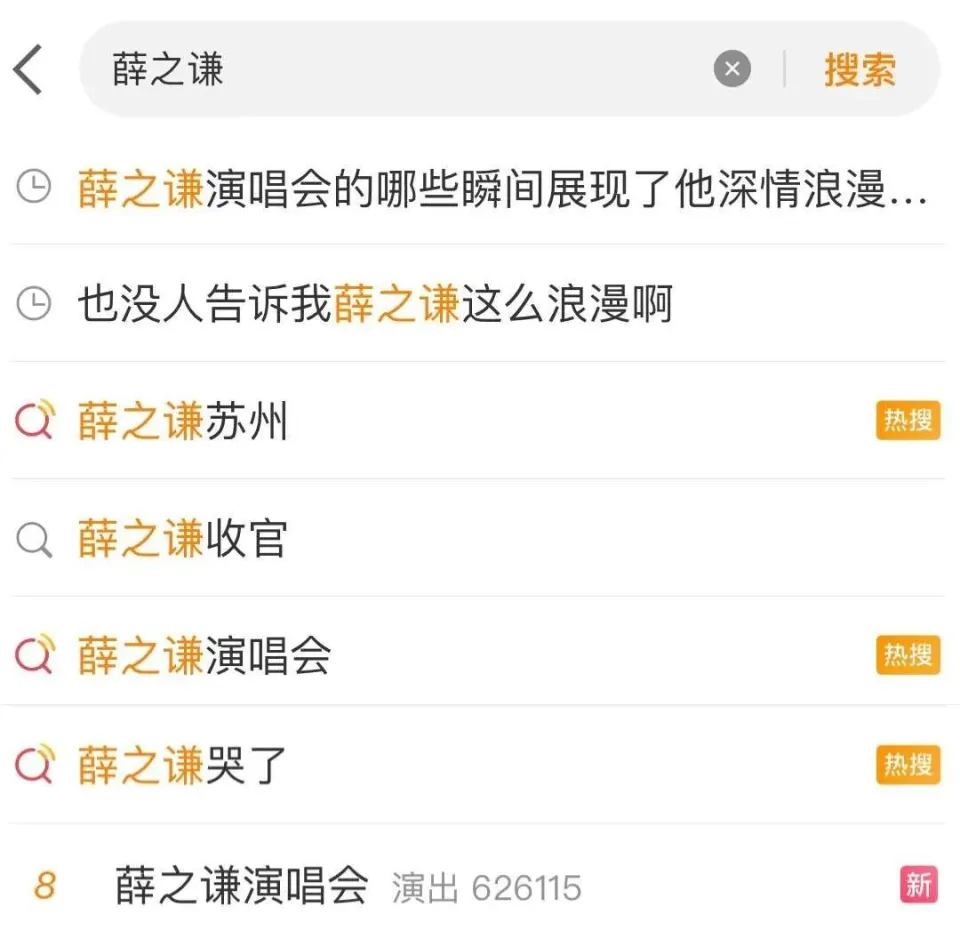Select history item 也没人告诉我薛之谦这么浪漫啊
The width and height of the screenshot is (960, 939).
tap(375, 304)
